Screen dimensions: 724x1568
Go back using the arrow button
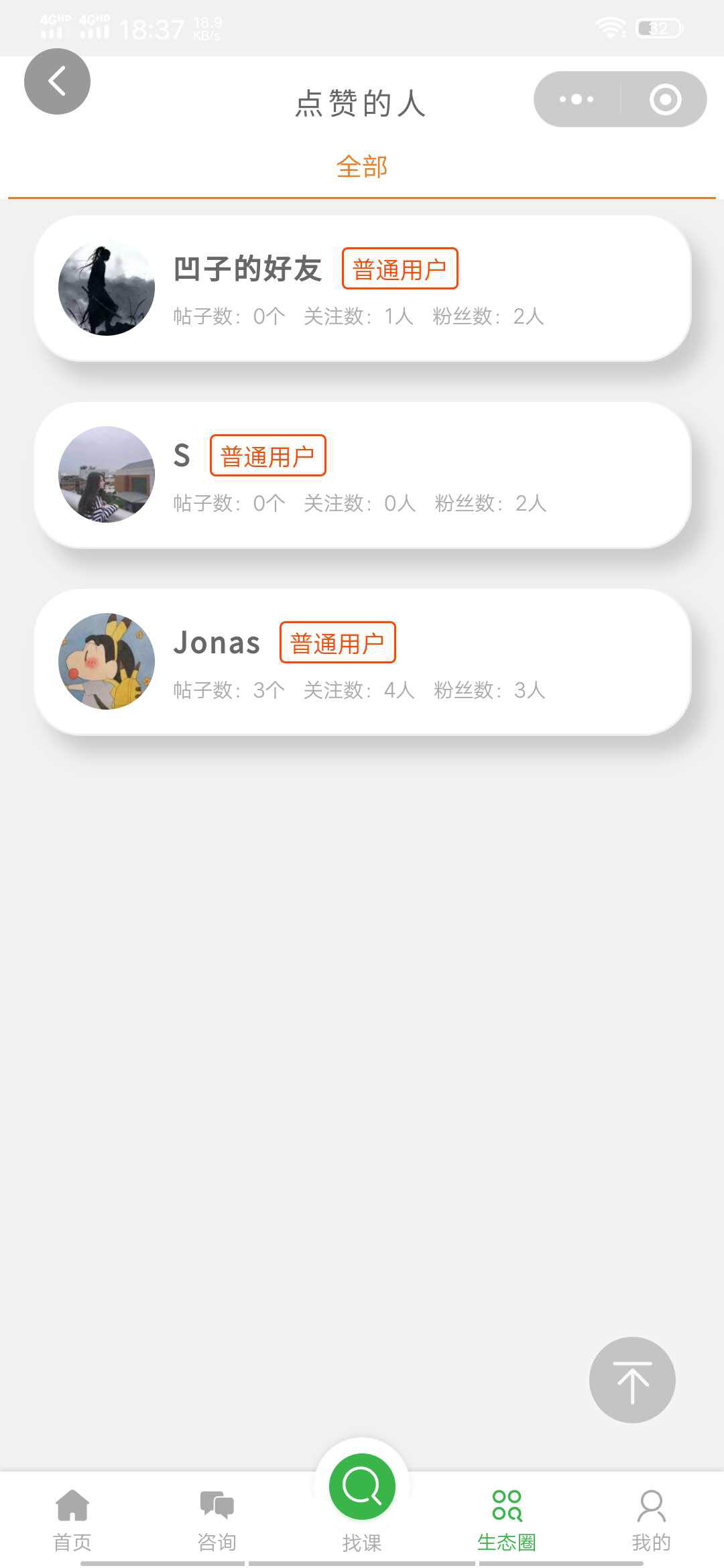[x=57, y=81]
